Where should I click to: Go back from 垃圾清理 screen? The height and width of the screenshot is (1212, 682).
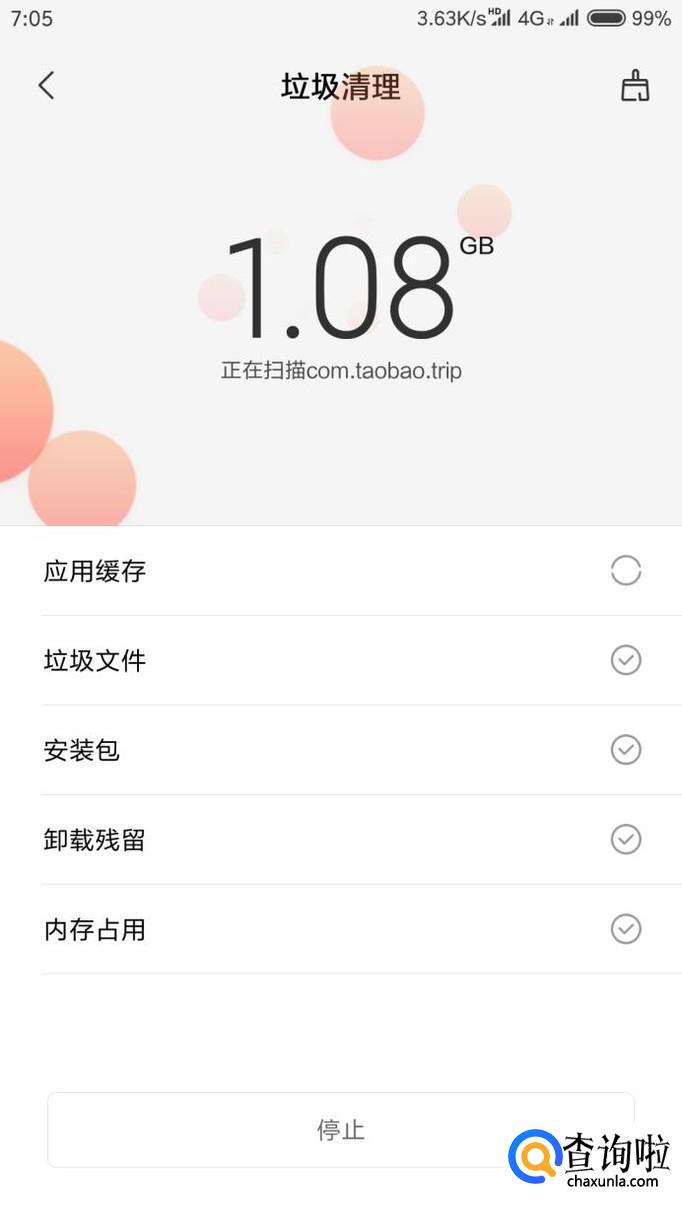click(46, 86)
